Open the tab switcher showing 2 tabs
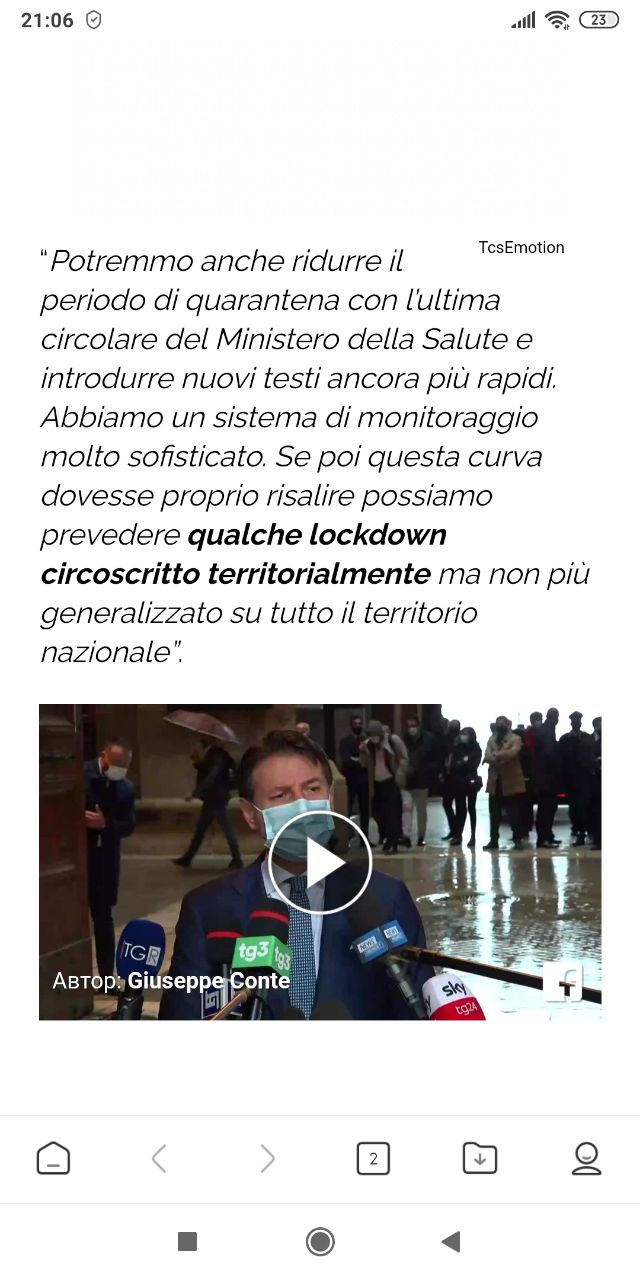 click(x=373, y=1159)
